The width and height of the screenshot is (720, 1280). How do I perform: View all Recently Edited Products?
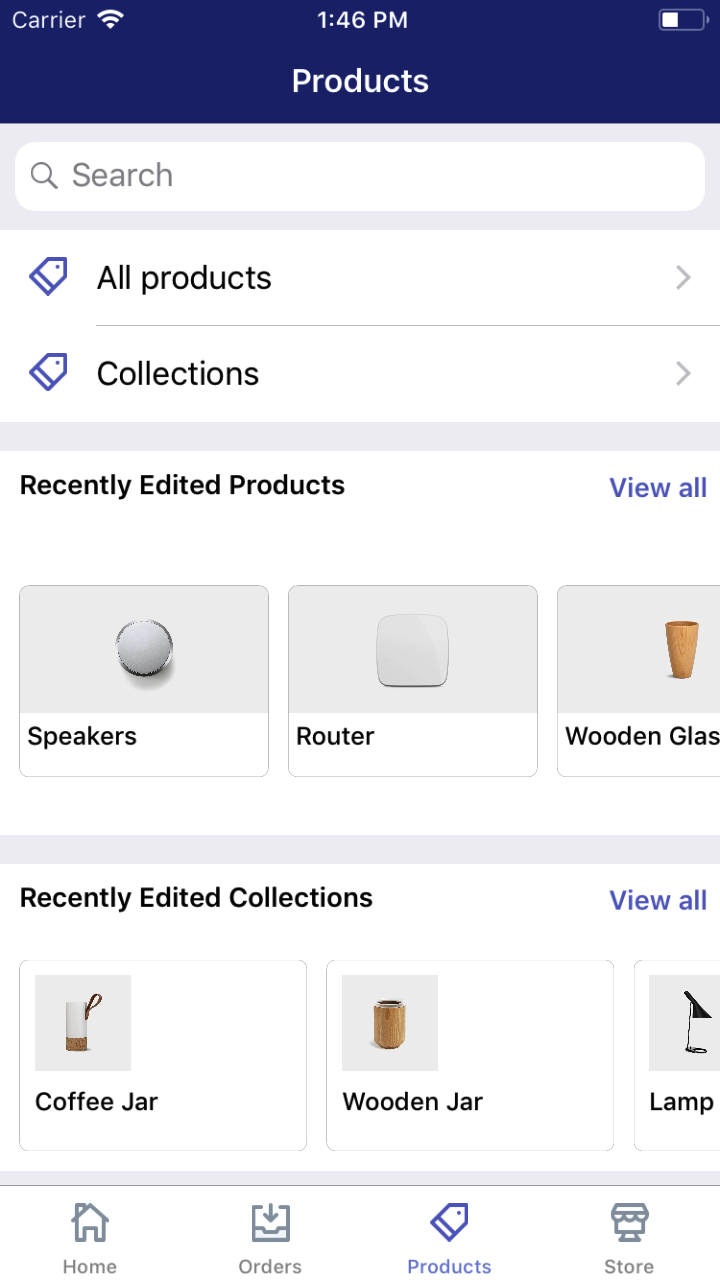coord(658,488)
